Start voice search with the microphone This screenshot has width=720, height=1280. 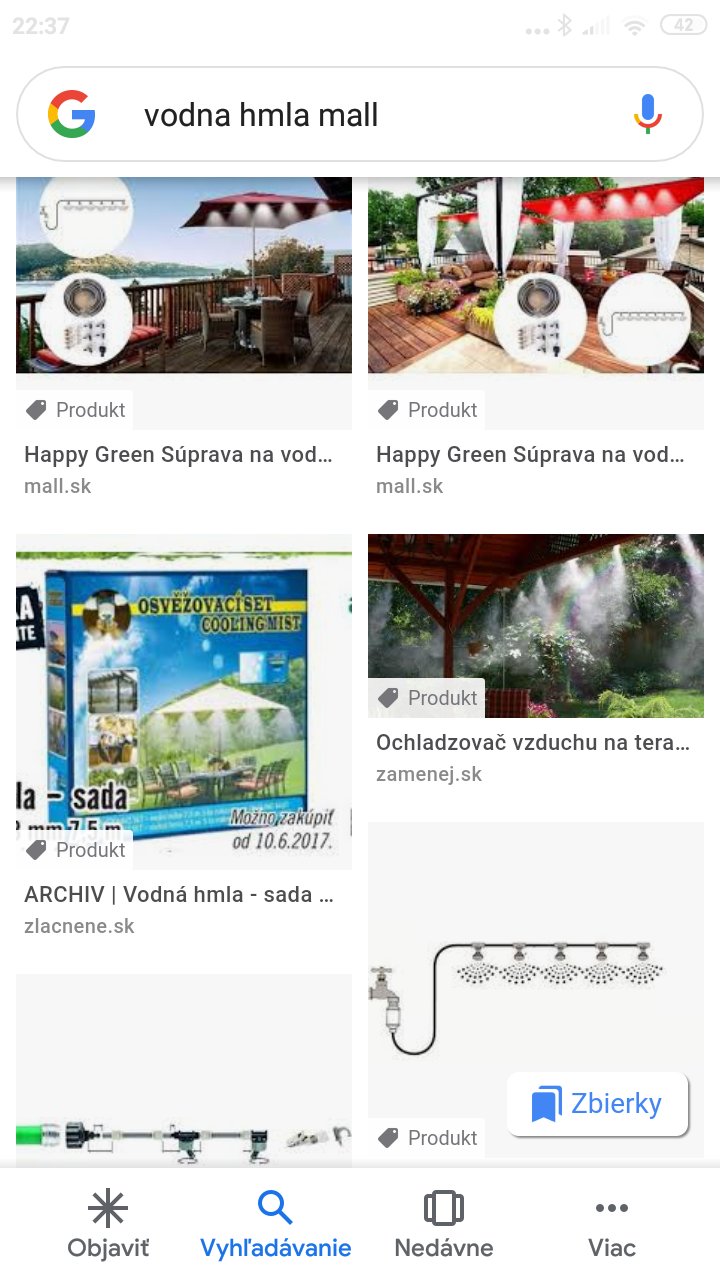coord(647,114)
